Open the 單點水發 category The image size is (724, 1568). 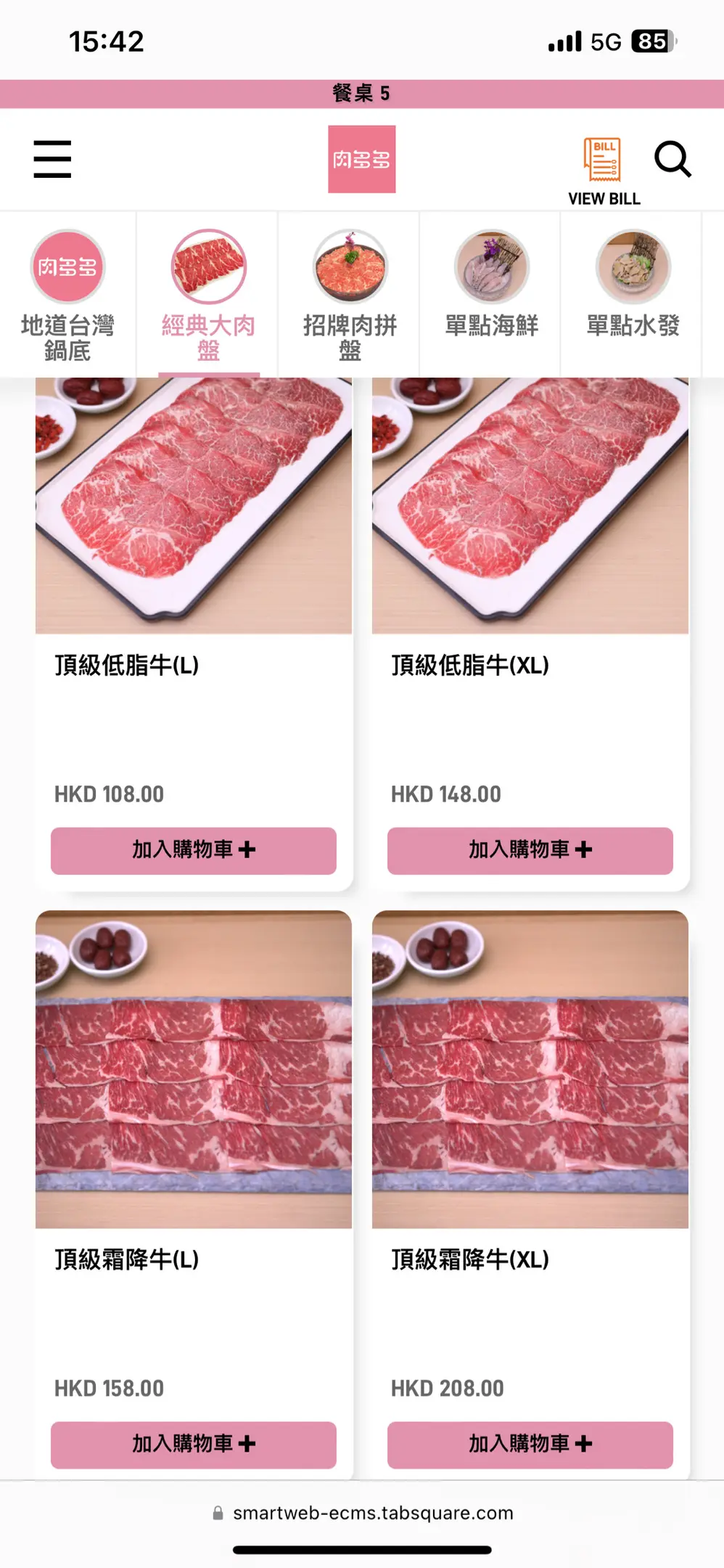pyautogui.click(x=633, y=285)
